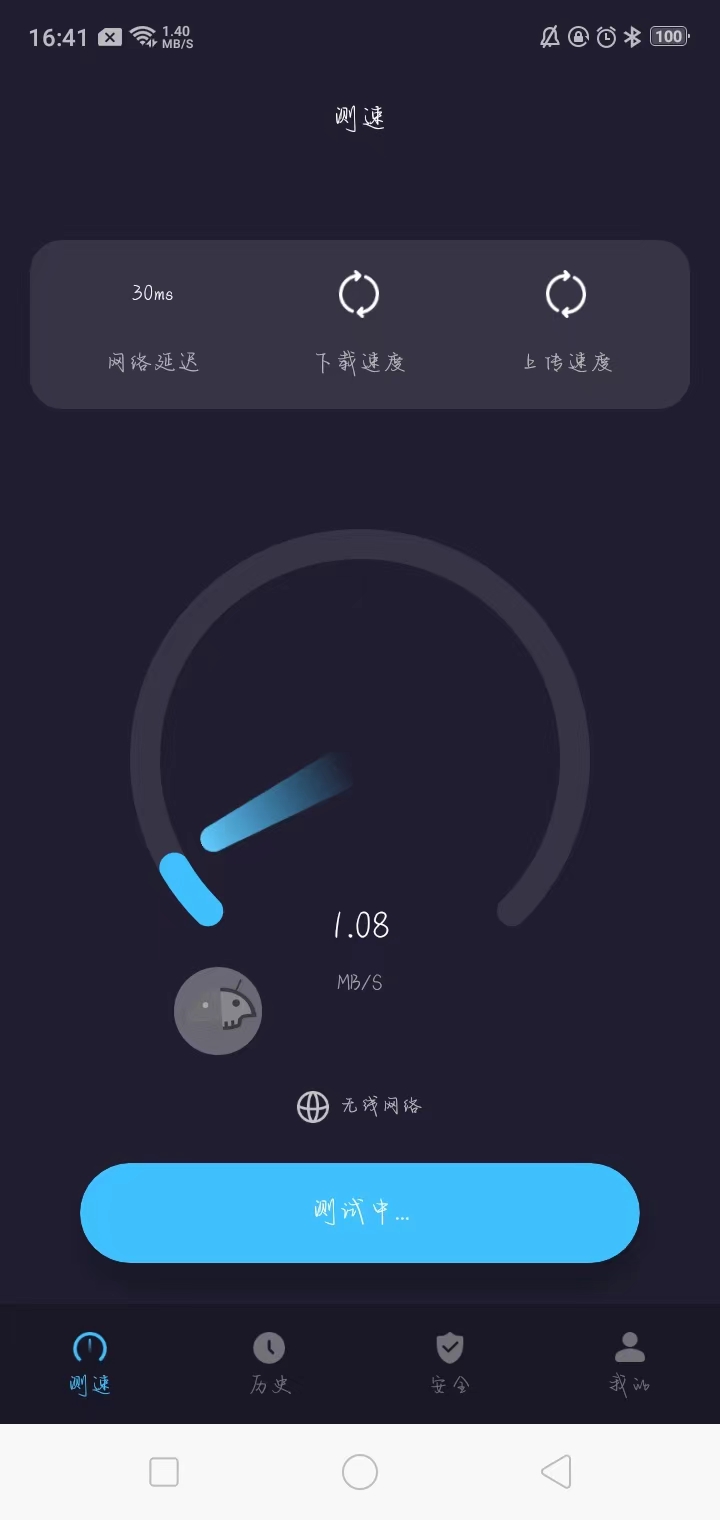
Task: Tap the system back button
Action: click(x=556, y=1472)
